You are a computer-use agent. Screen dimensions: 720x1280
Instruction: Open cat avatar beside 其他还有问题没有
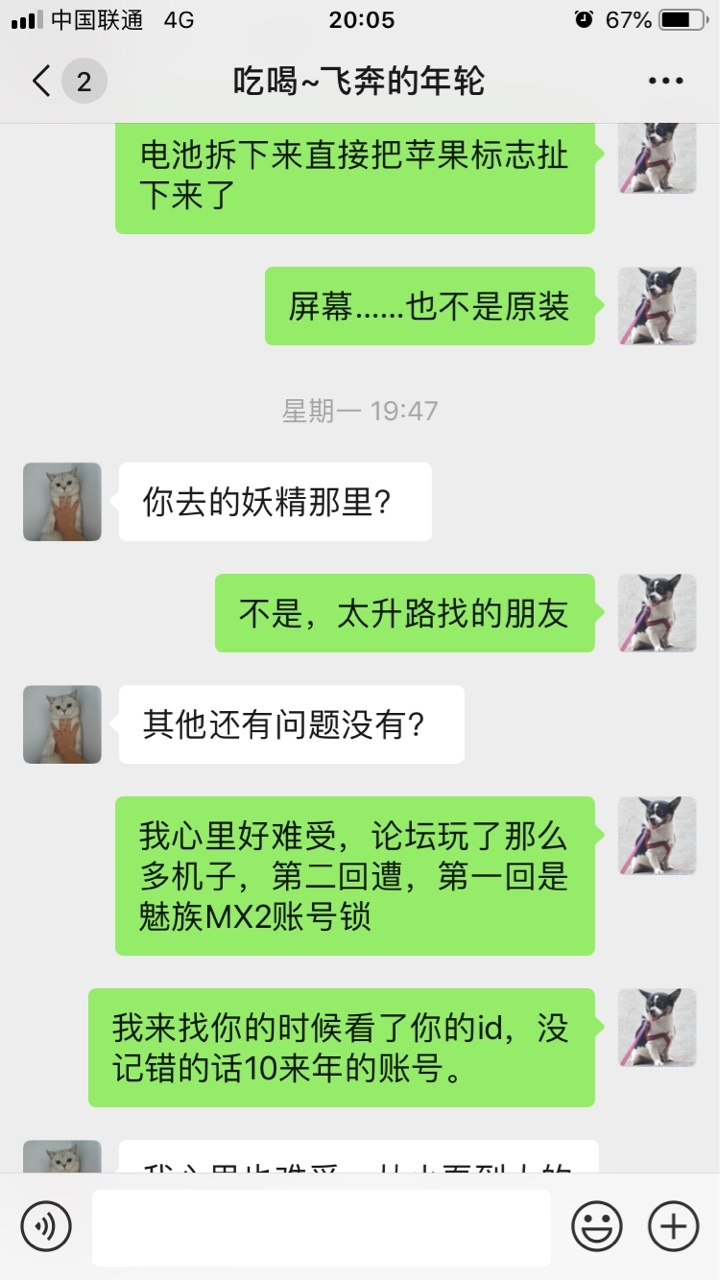click(62, 724)
